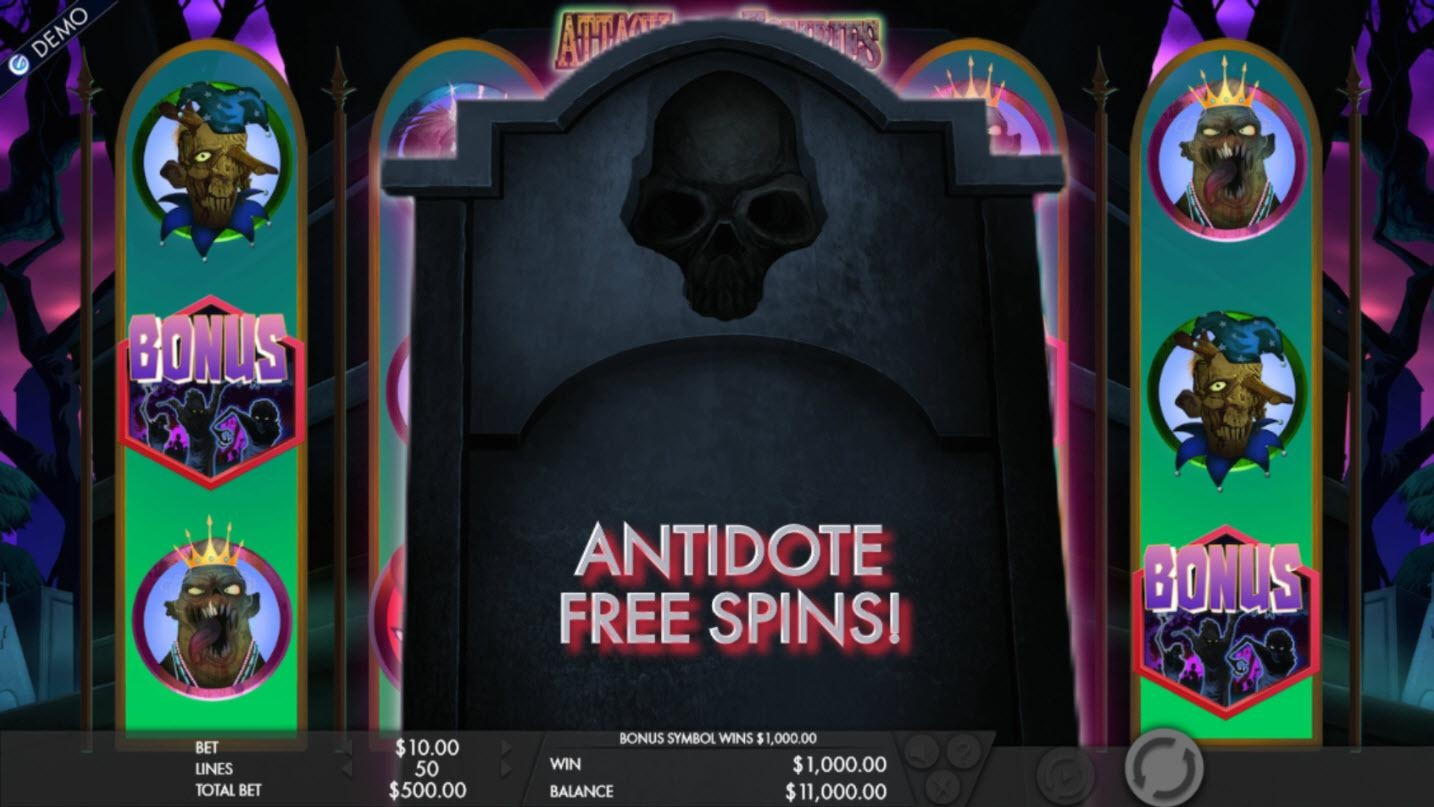The image size is (1434, 807).
Task: Raise the number of lines
Action: click(x=506, y=769)
